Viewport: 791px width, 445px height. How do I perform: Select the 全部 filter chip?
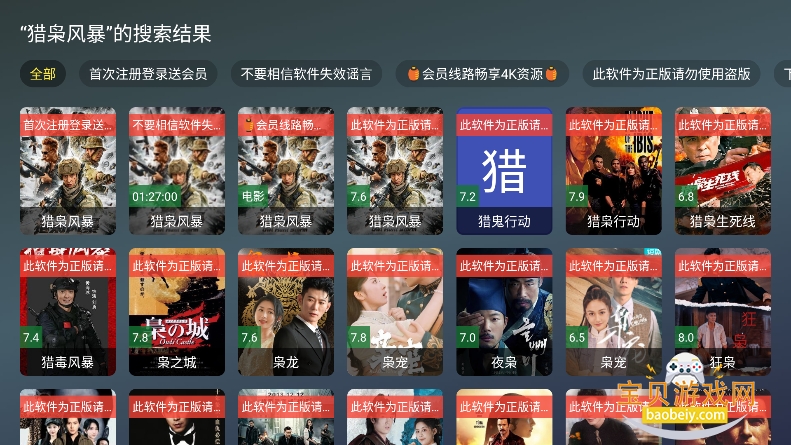pyautogui.click(x=43, y=74)
